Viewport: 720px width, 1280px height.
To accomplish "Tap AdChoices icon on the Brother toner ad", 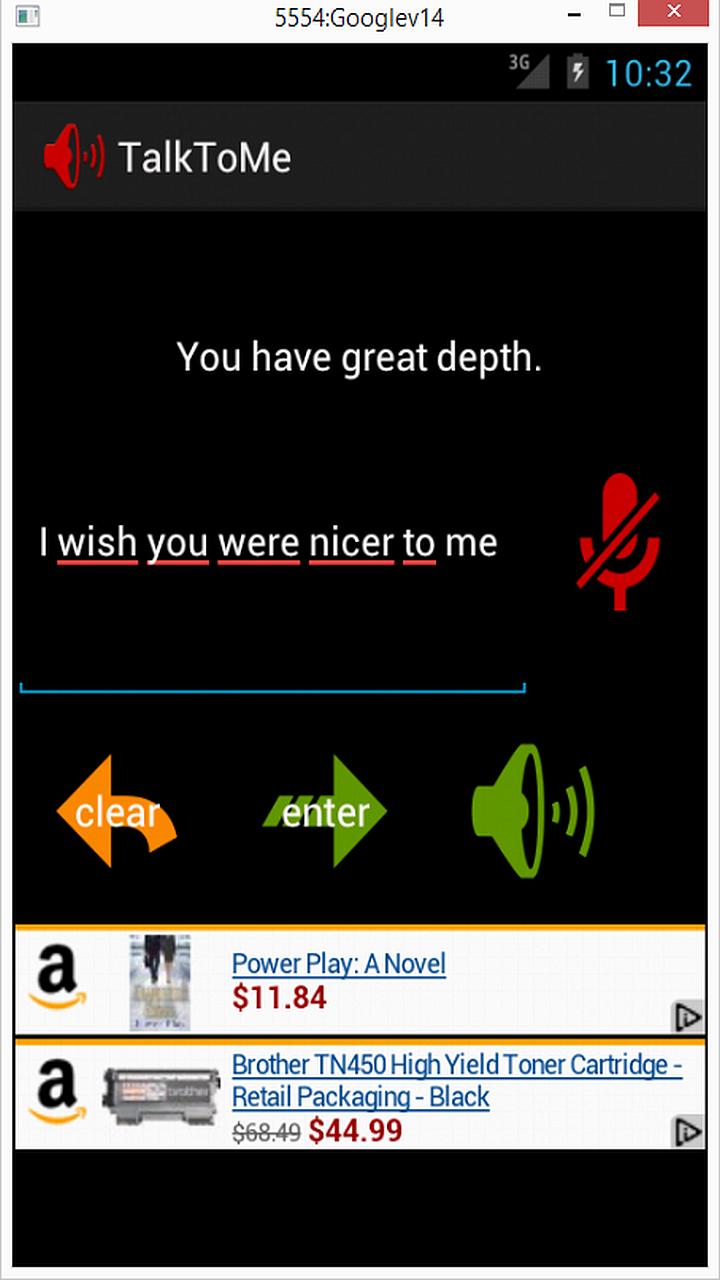I will coord(688,1132).
